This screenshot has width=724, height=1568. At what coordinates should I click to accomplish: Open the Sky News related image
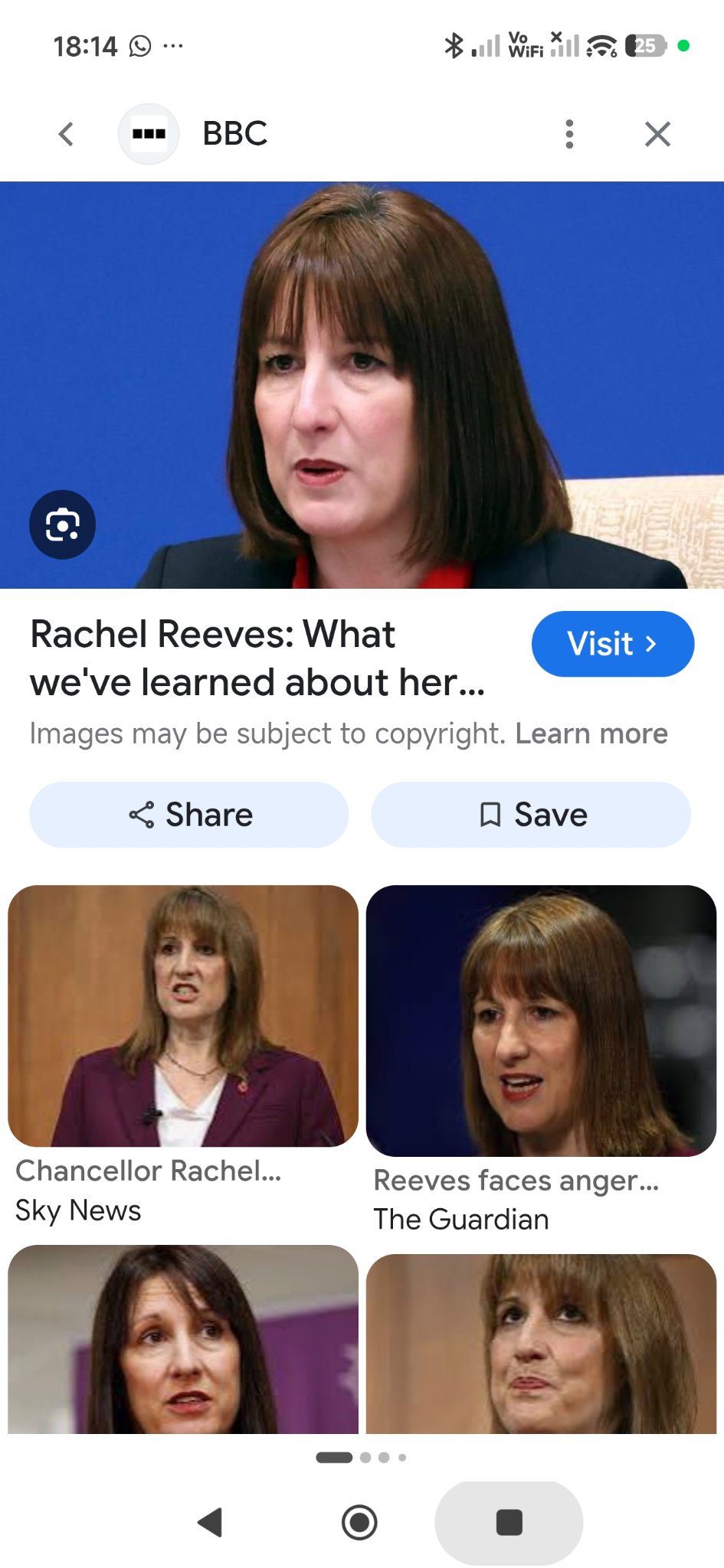[x=183, y=1016]
